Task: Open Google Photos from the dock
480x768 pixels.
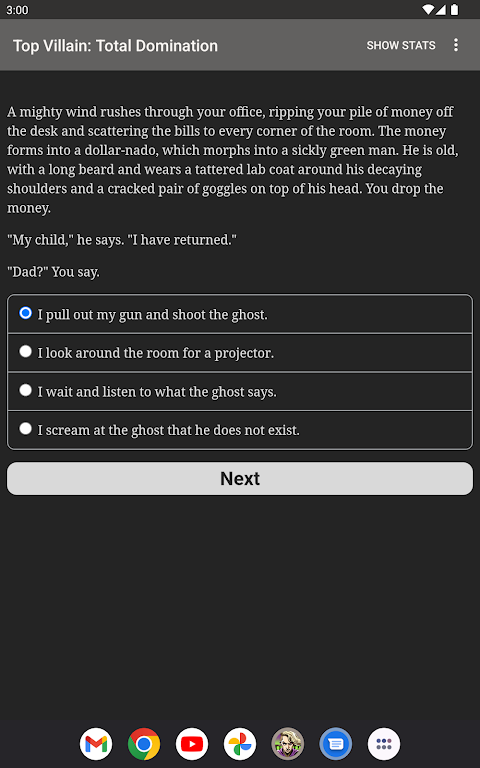Action: coord(240,744)
